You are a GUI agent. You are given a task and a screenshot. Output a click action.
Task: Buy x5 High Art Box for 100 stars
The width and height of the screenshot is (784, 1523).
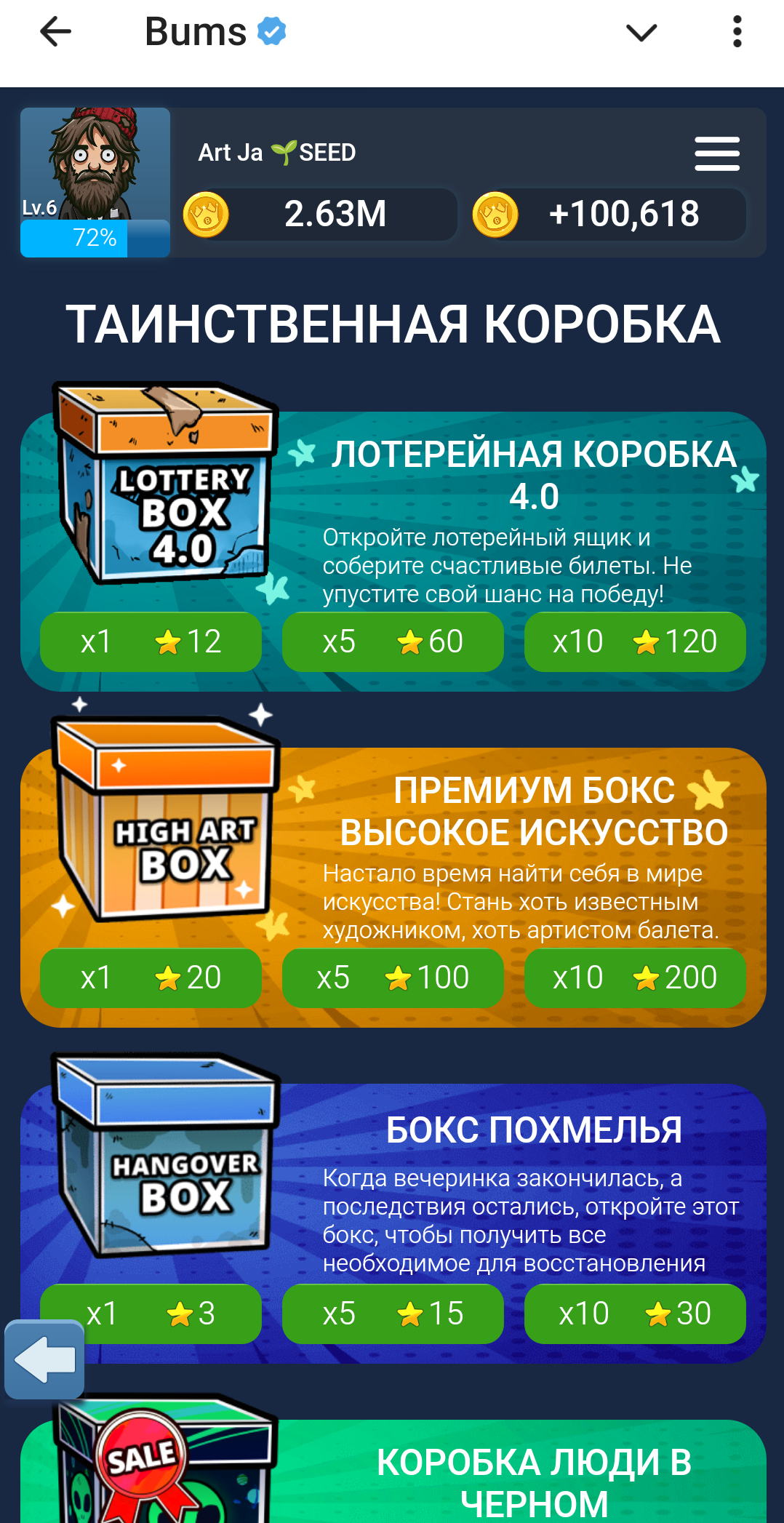pos(393,978)
